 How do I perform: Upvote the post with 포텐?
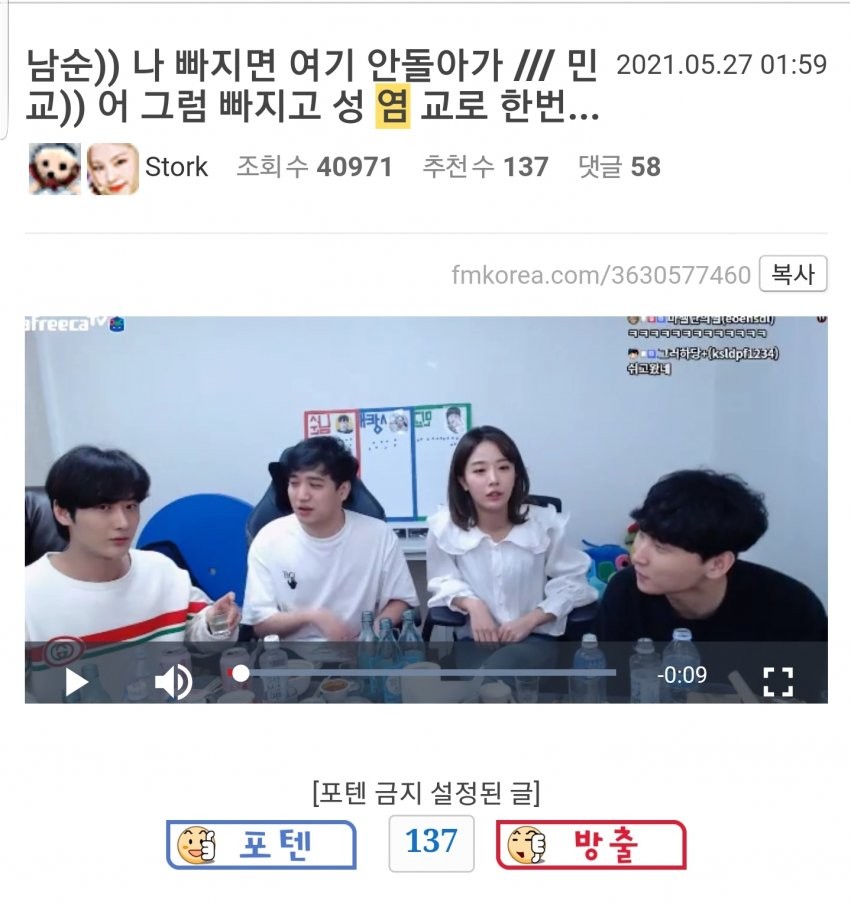pyautogui.click(x=261, y=845)
